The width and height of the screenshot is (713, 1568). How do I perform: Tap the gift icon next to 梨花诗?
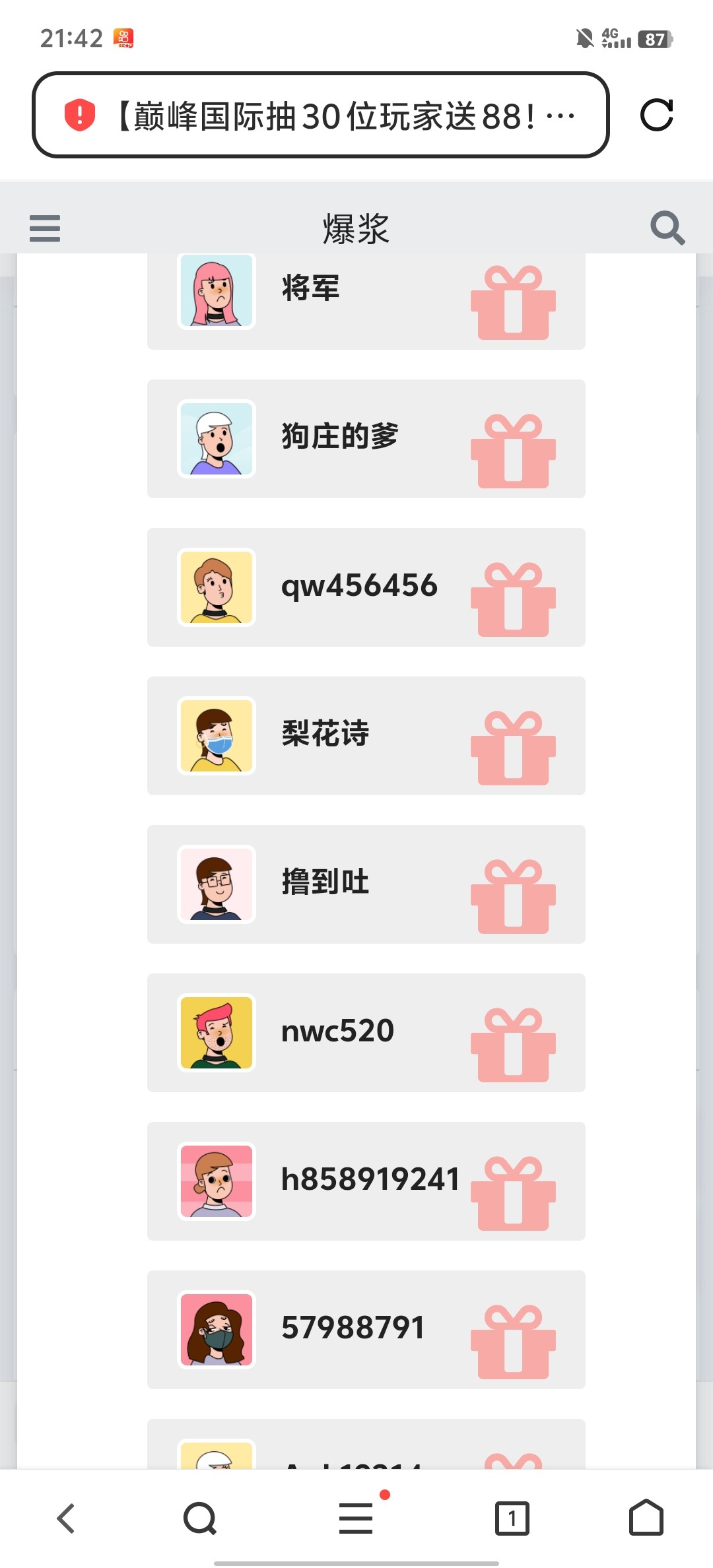tap(513, 748)
